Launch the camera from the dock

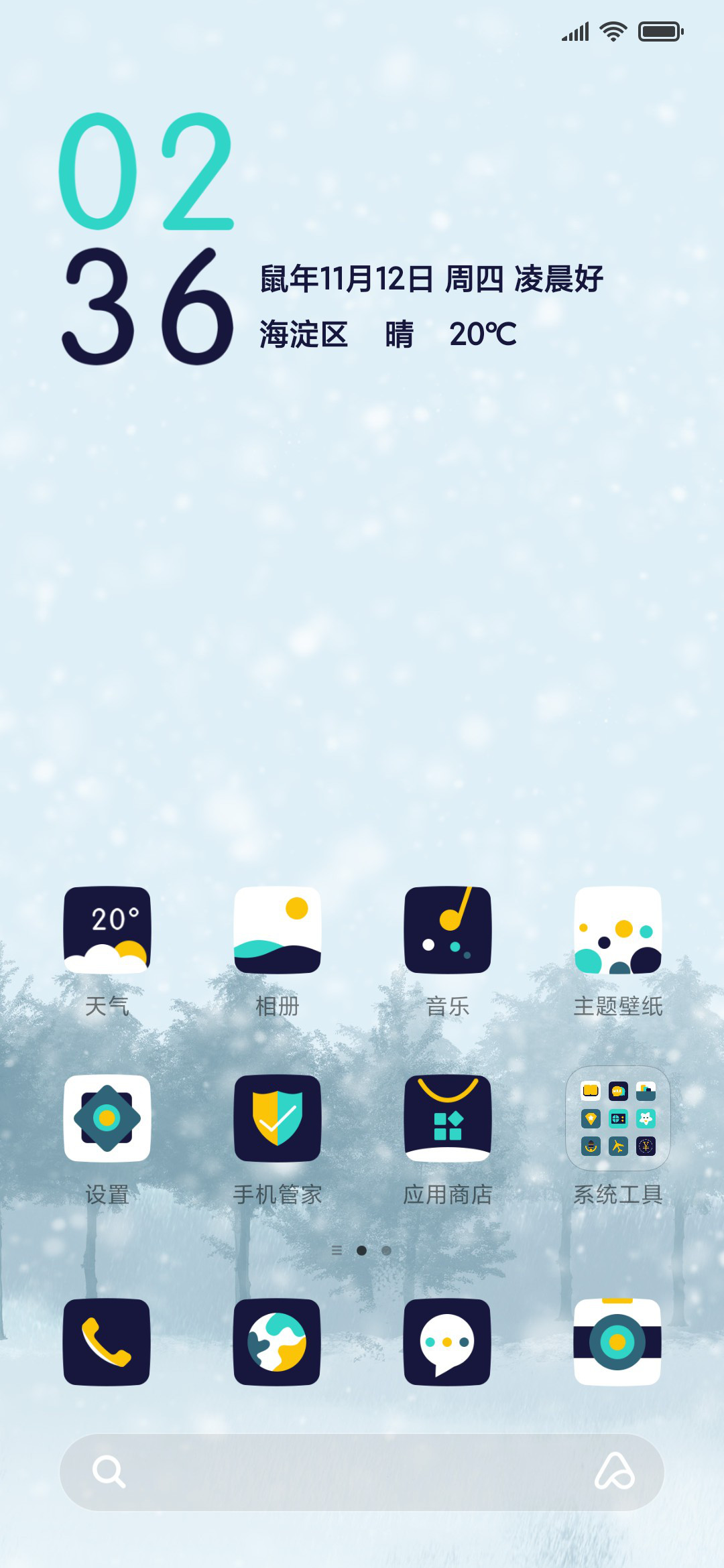[x=617, y=1342]
